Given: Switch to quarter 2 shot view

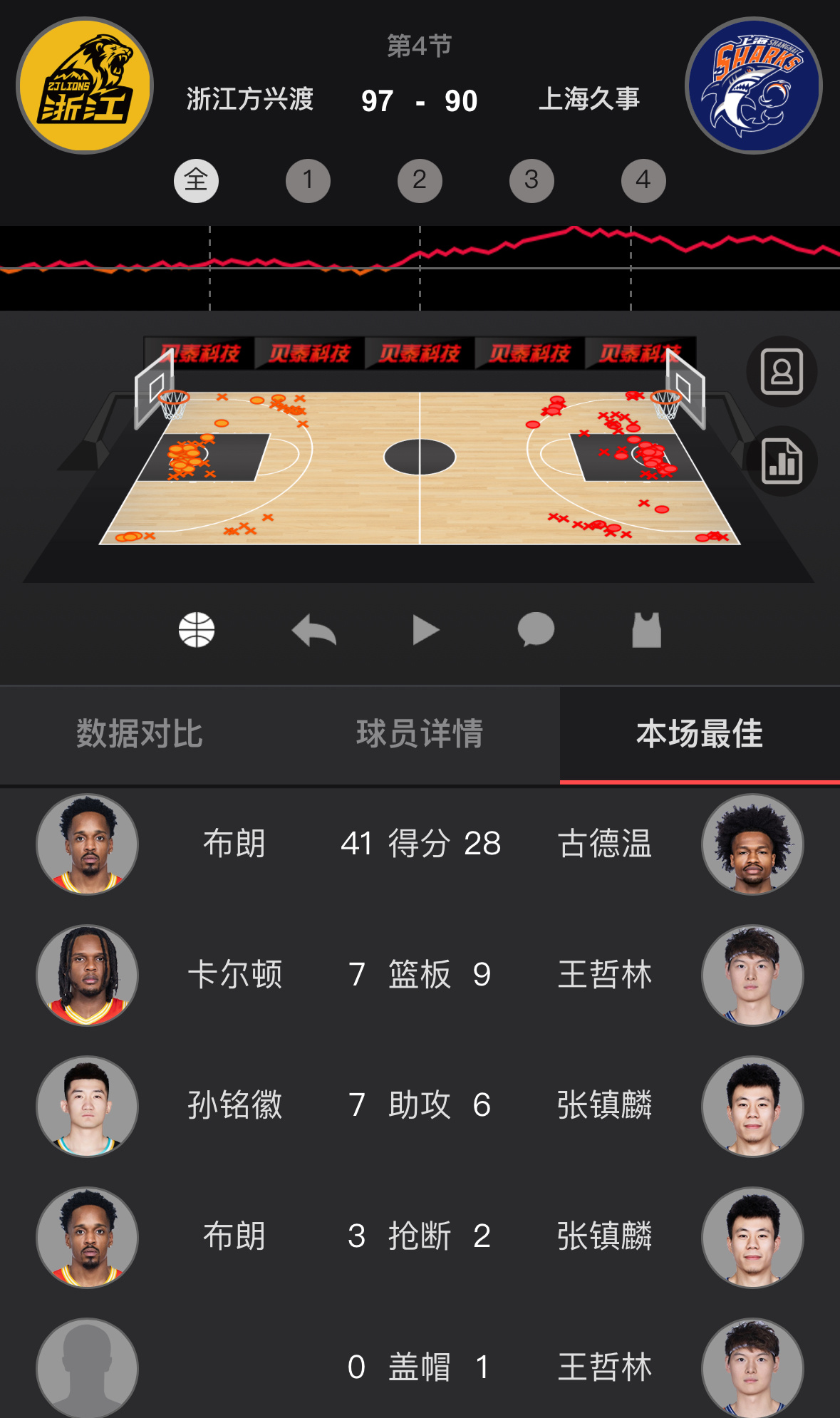Looking at the screenshot, I should (420, 180).
